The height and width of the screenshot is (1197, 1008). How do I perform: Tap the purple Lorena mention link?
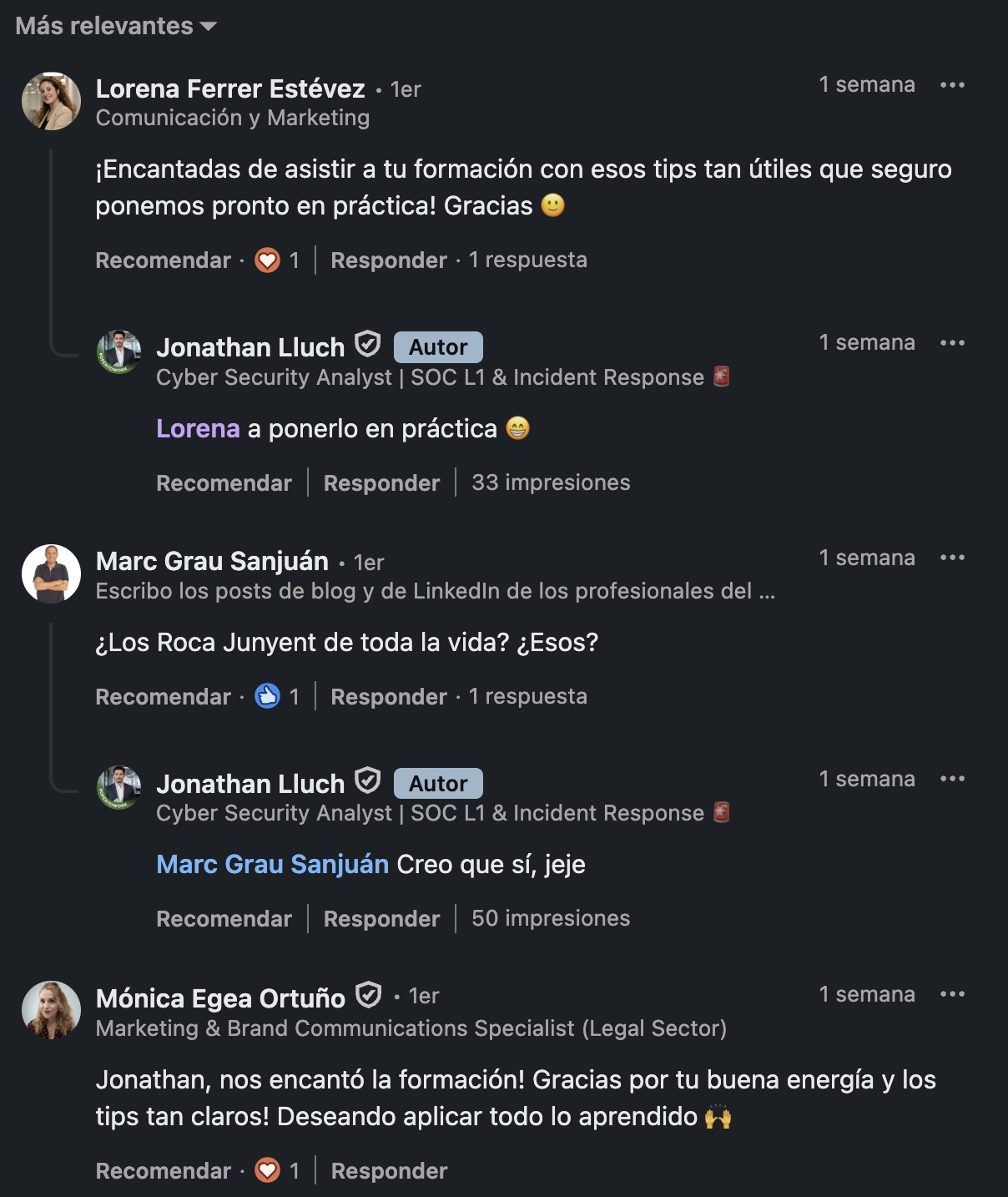point(198,428)
